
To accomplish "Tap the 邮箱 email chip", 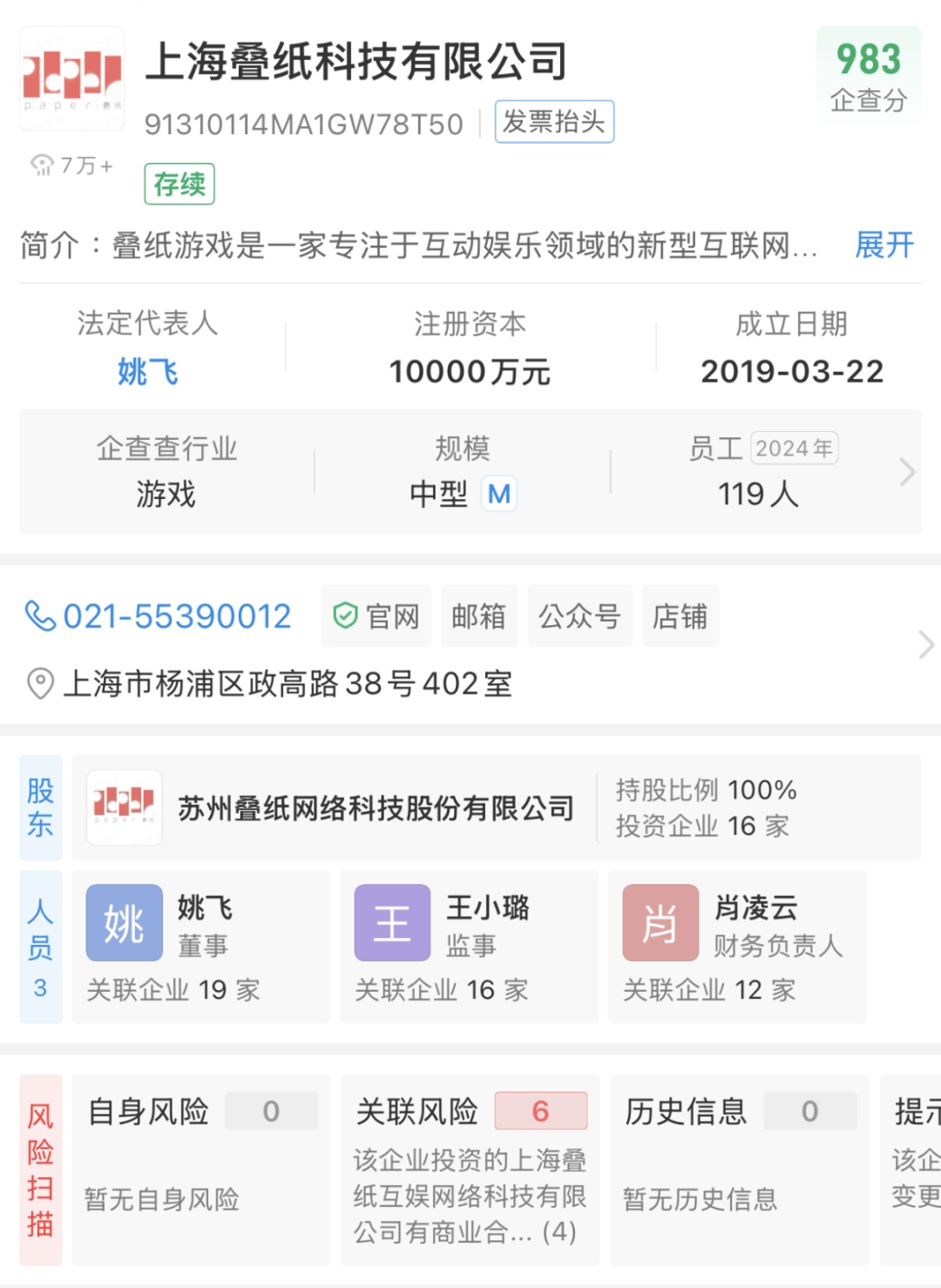I will (478, 617).
